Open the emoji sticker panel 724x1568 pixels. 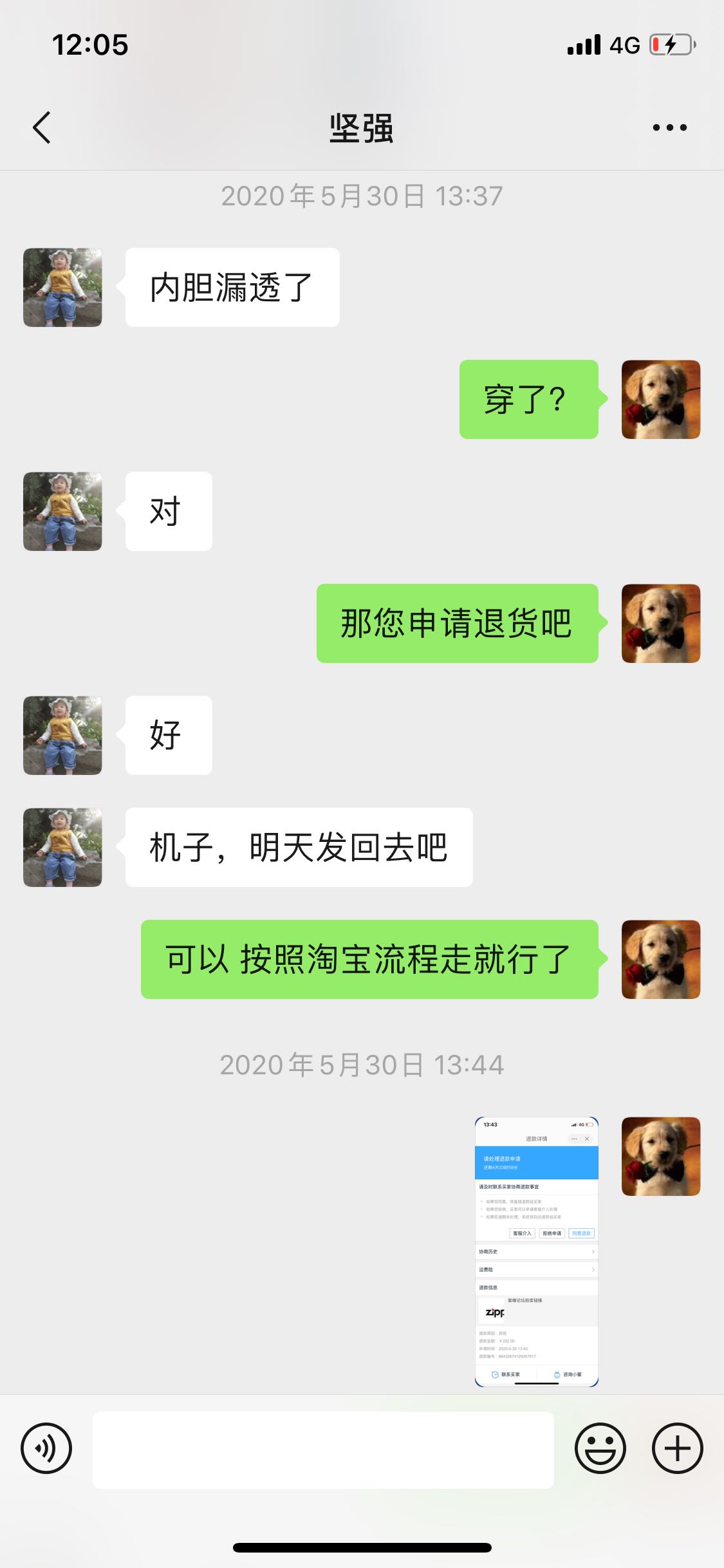(600, 1448)
